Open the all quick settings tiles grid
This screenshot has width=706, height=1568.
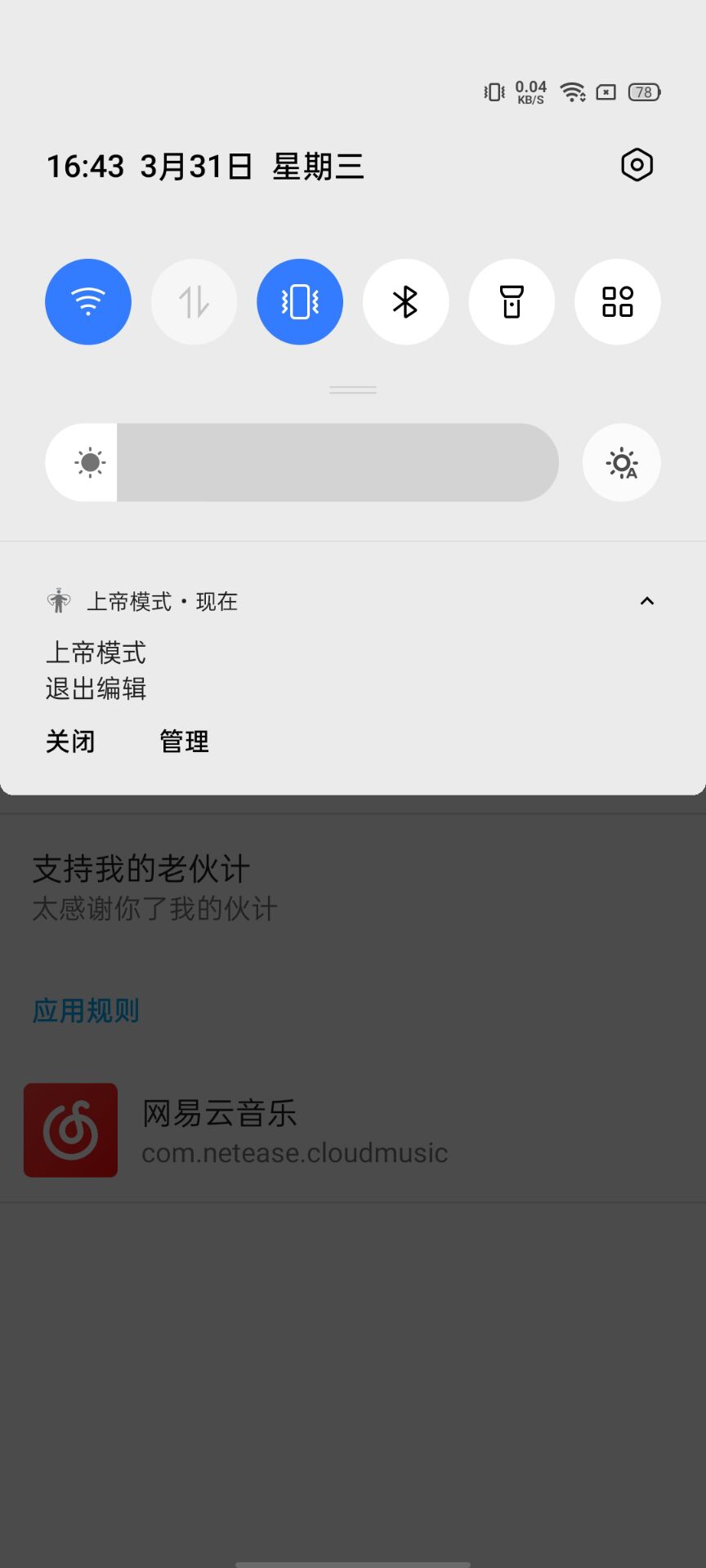[x=618, y=302]
